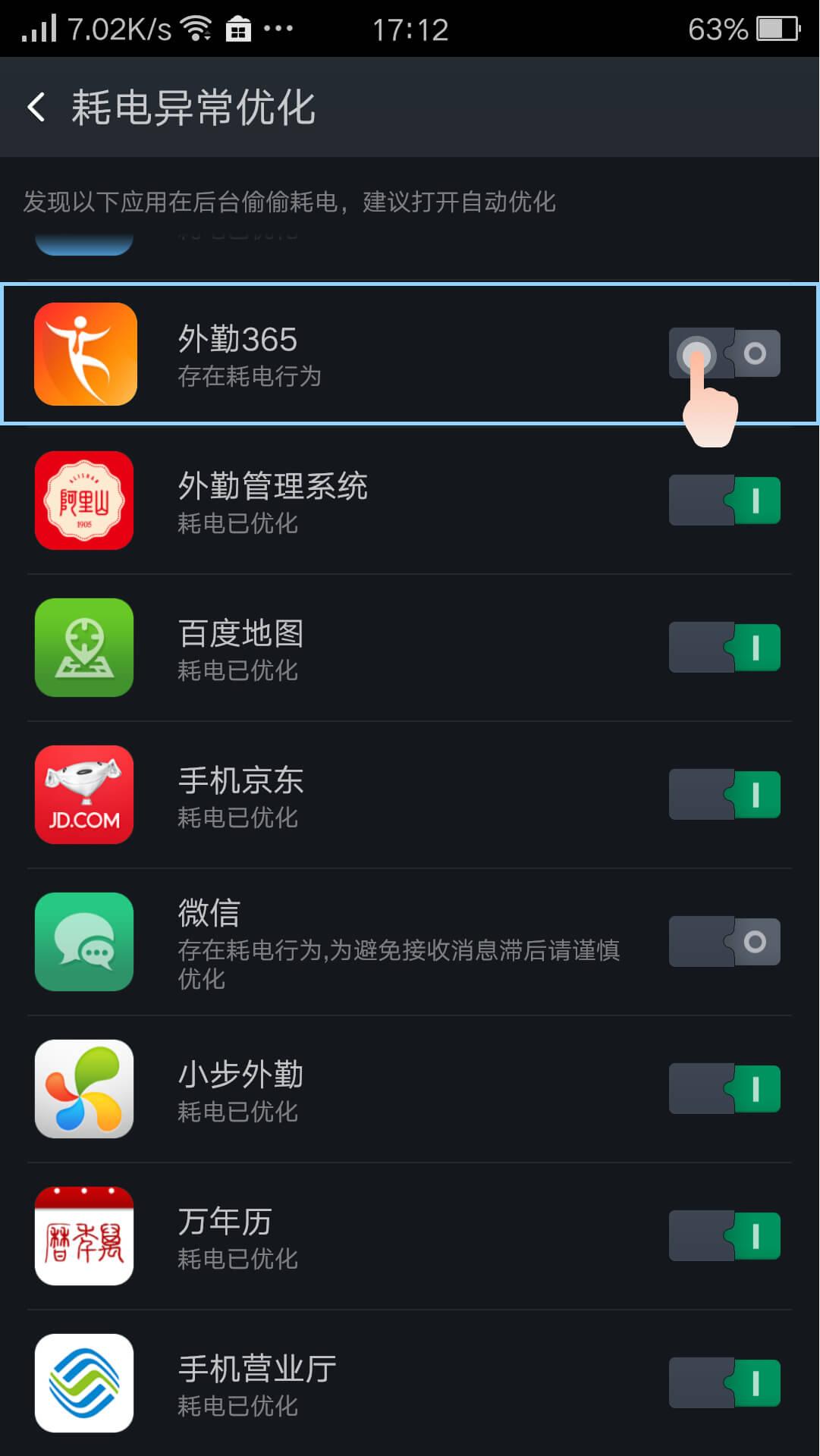Switch off 小步外勤 optimization
The image size is (820, 1456).
pos(724,1089)
